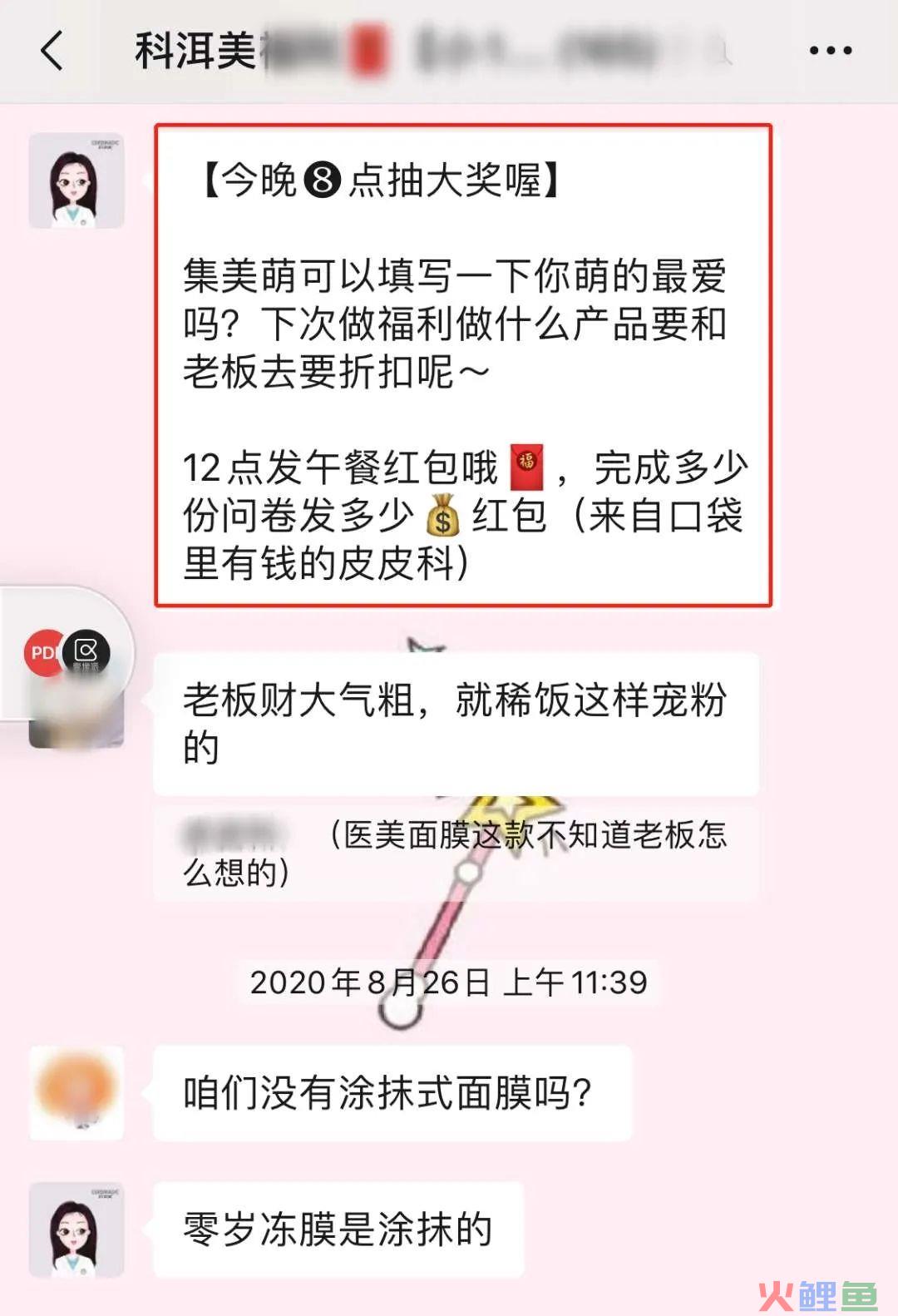898x1316 pixels.
Task: Open the floating PDF window bubble
Action: click(65, 652)
